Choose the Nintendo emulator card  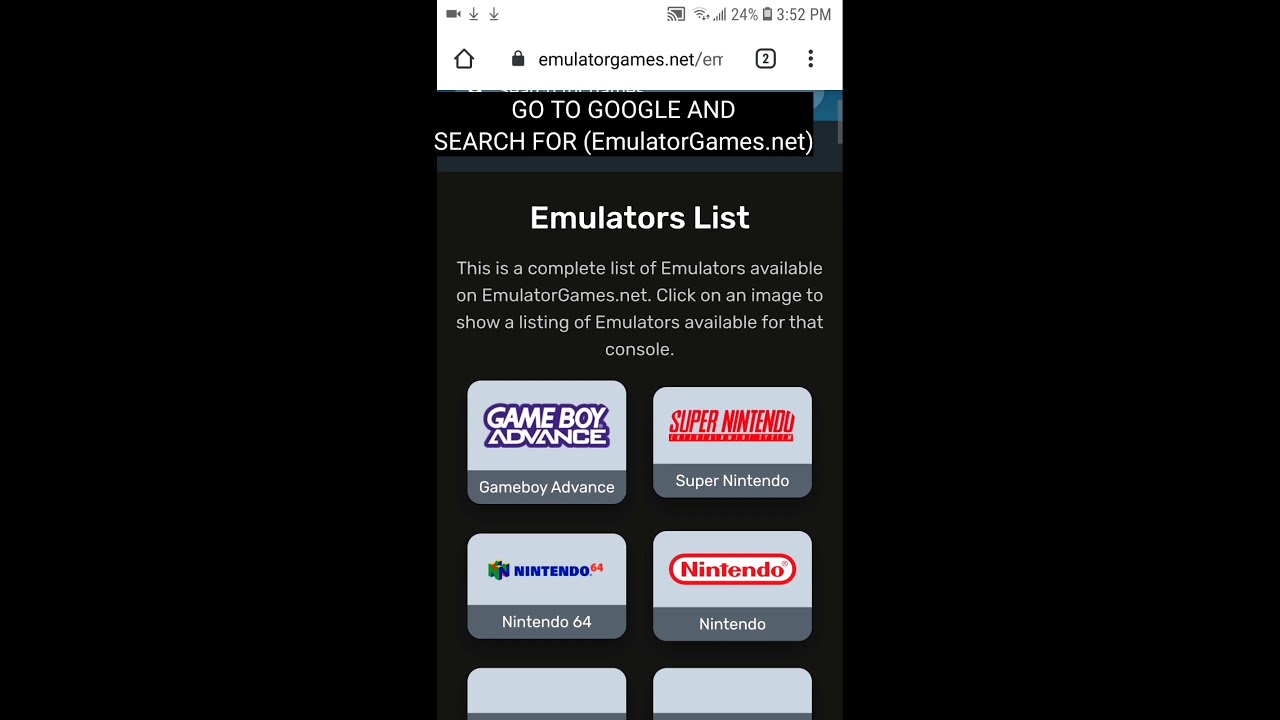pos(732,585)
